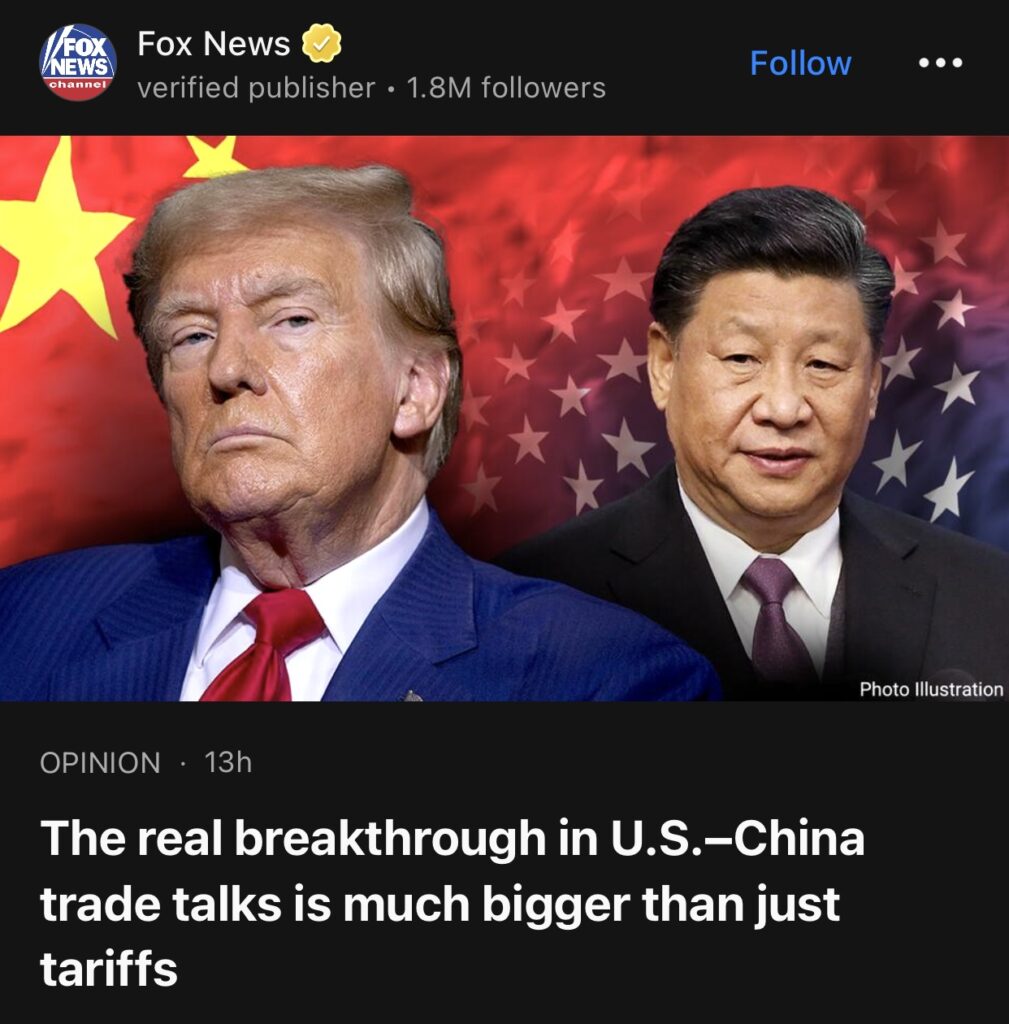
Task: Follow the Fox News publisher
Action: [x=800, y=63]
